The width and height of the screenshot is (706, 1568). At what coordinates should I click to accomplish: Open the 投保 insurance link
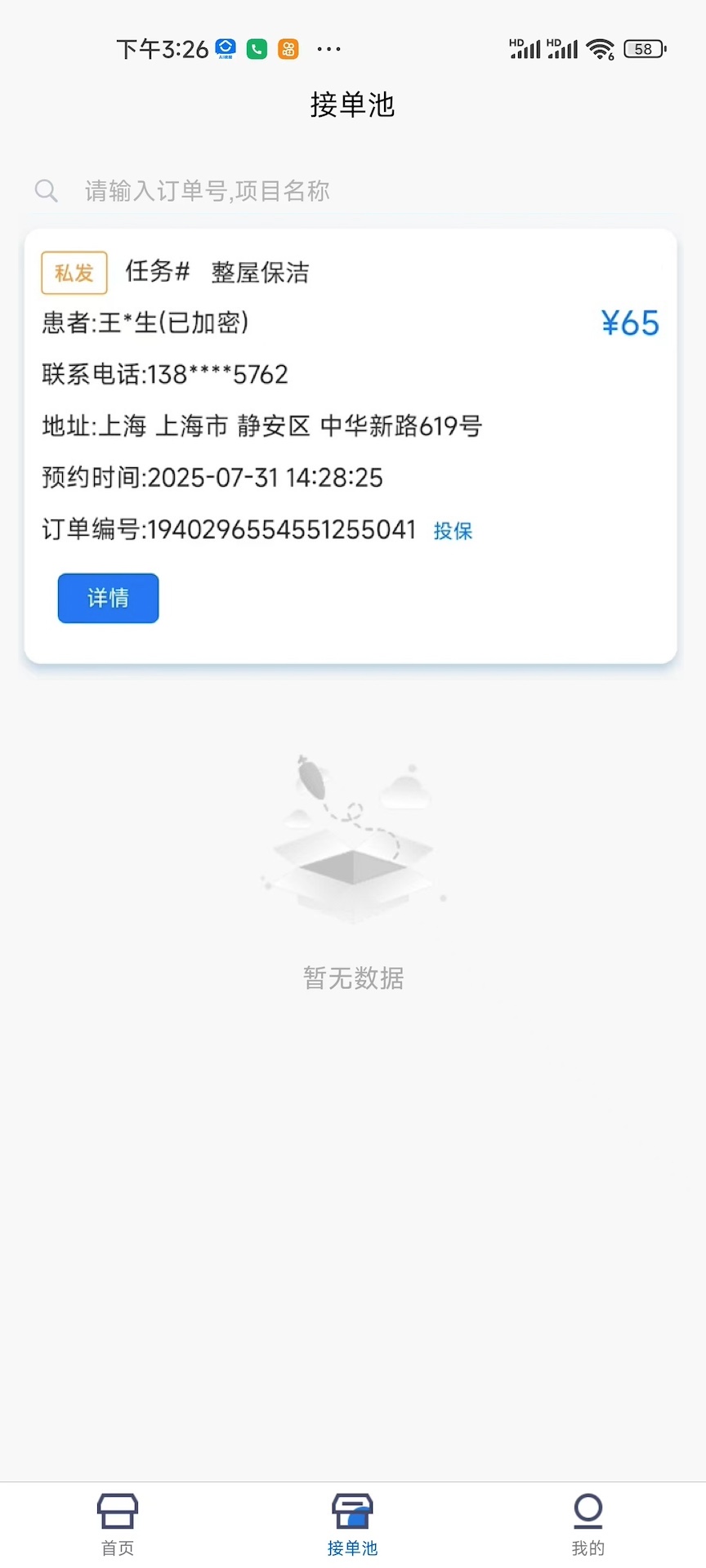click(x=454, y=531)
